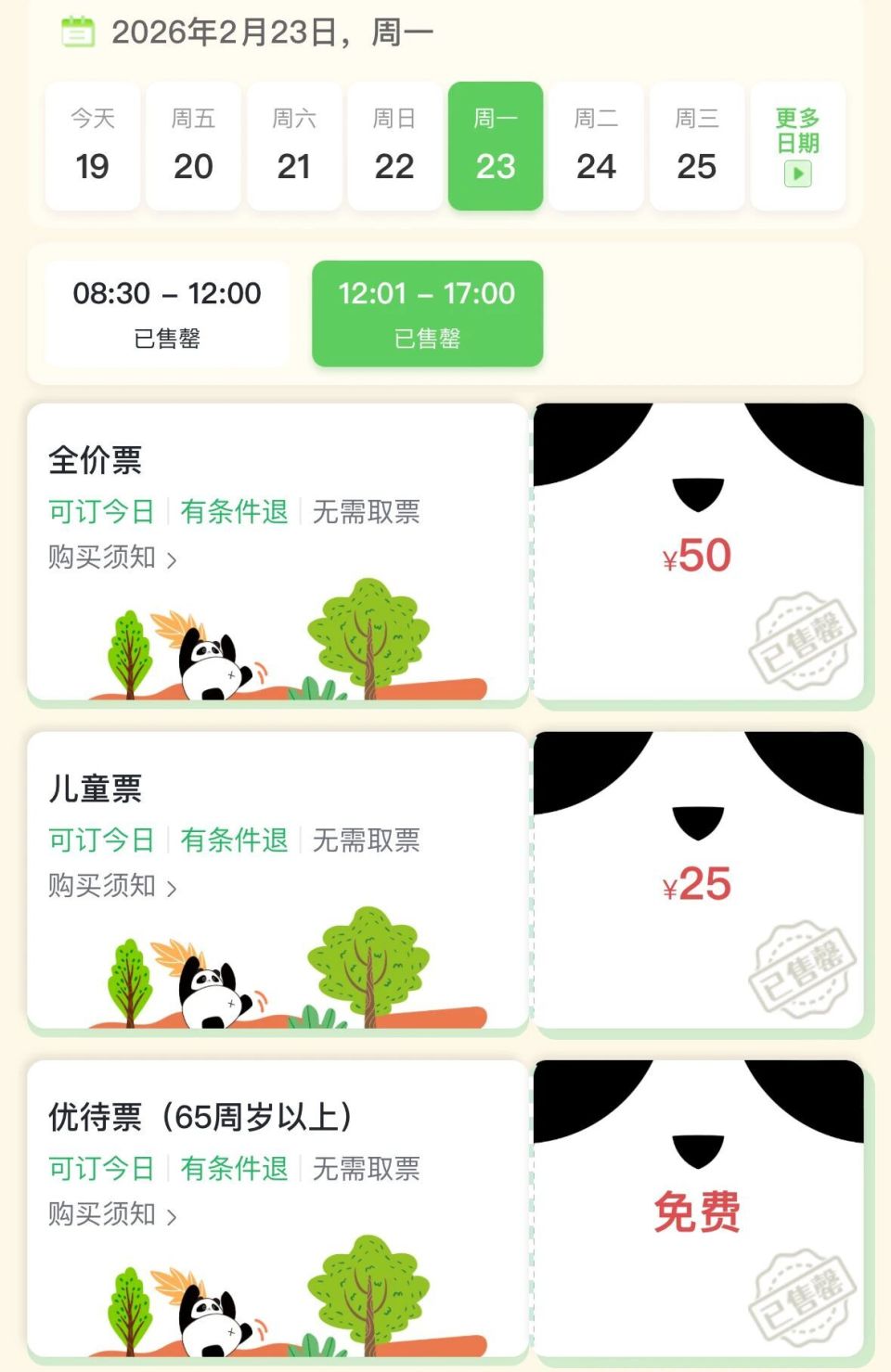Select the 08:30 – 12:00 time slot
The width and height of the screenshot is (891, 1372).
(x=168, y=314)
